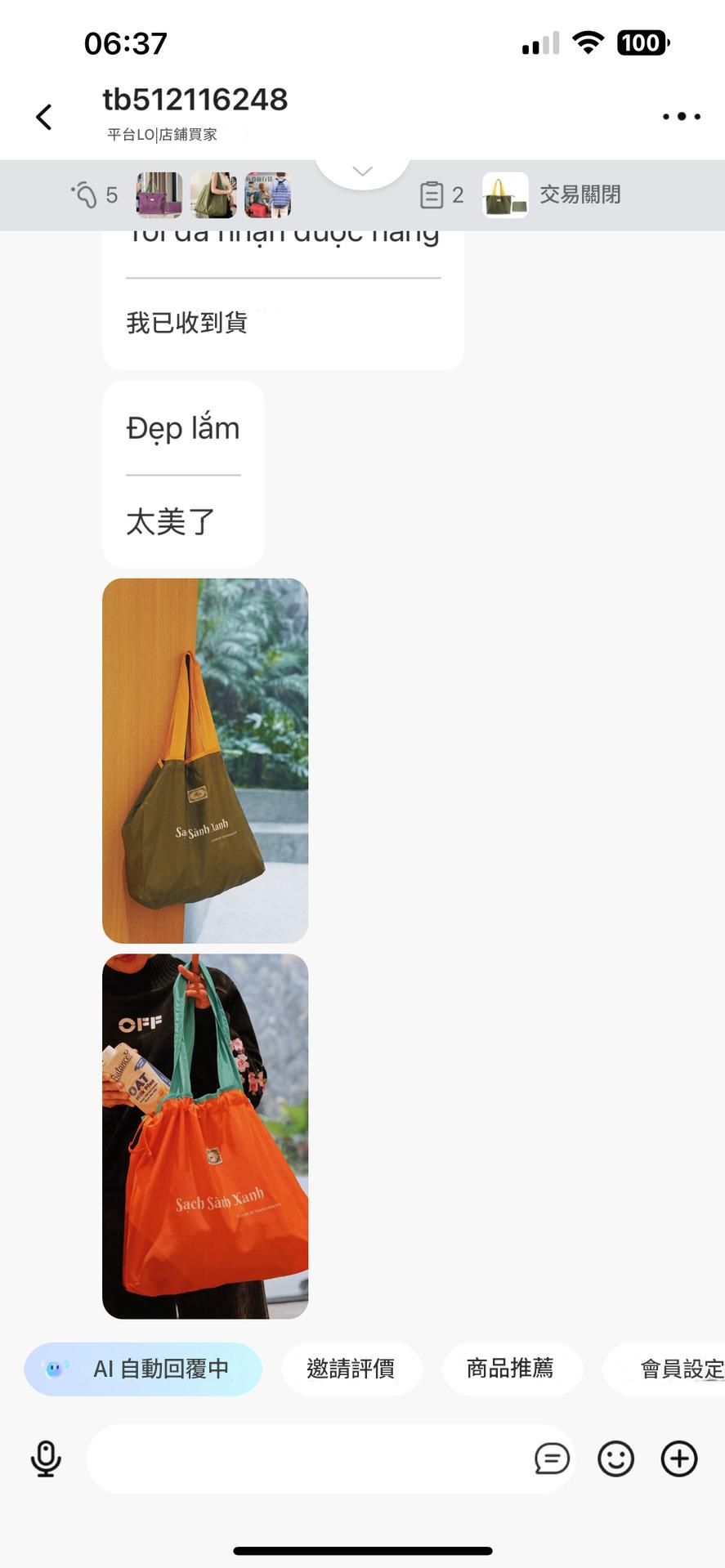Select the 邀請評價 quick action
This screenshot has height=1568, width=725.
tap(351, 1369)
